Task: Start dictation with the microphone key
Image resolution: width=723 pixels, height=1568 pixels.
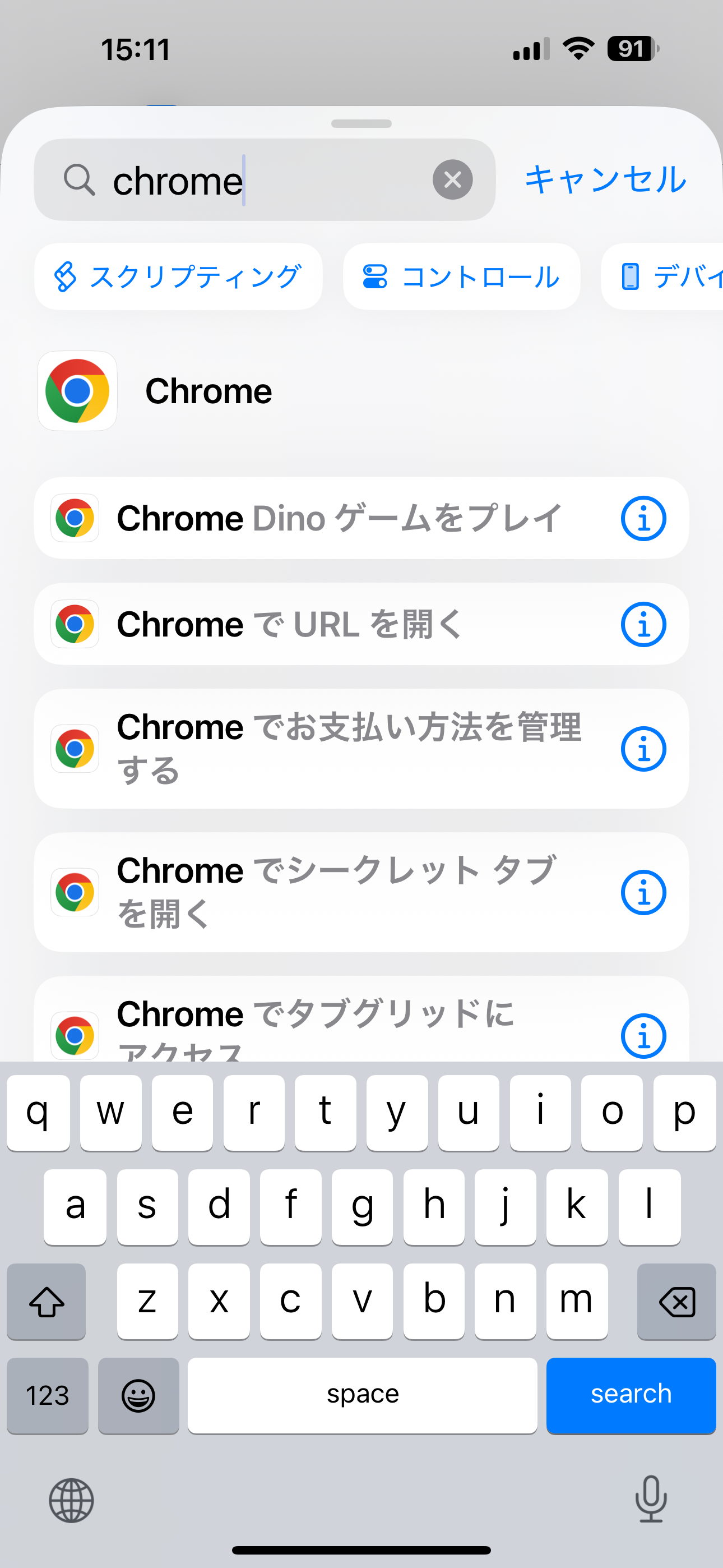Action: point(651,1499)
